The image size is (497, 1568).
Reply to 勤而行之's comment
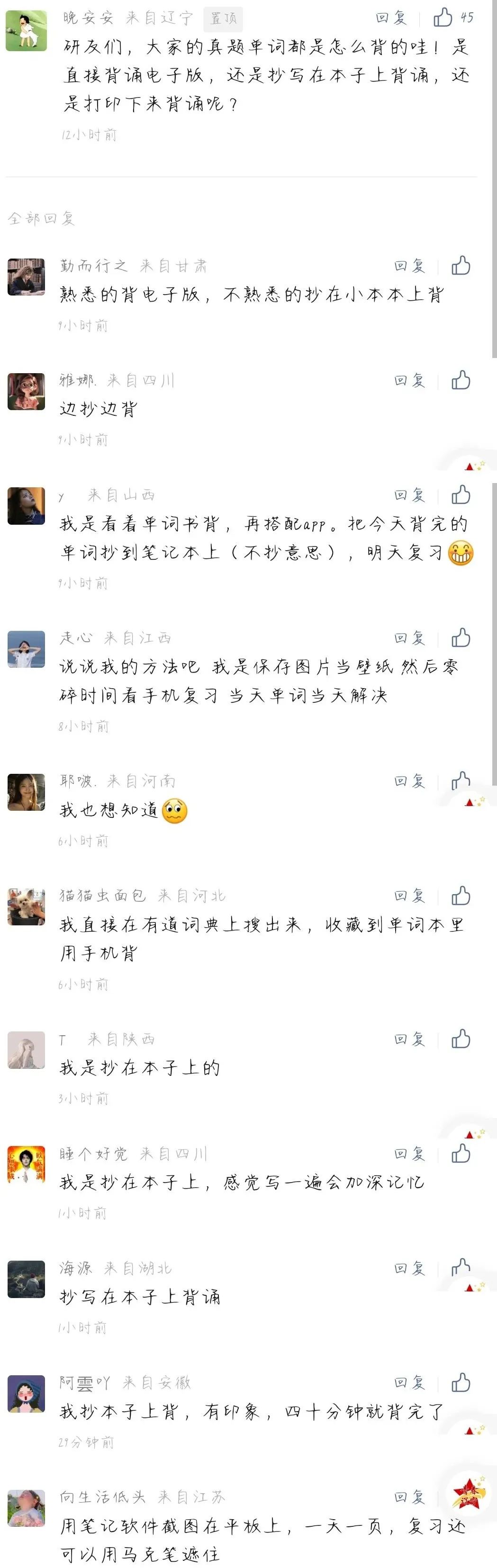tap(409, 265)
